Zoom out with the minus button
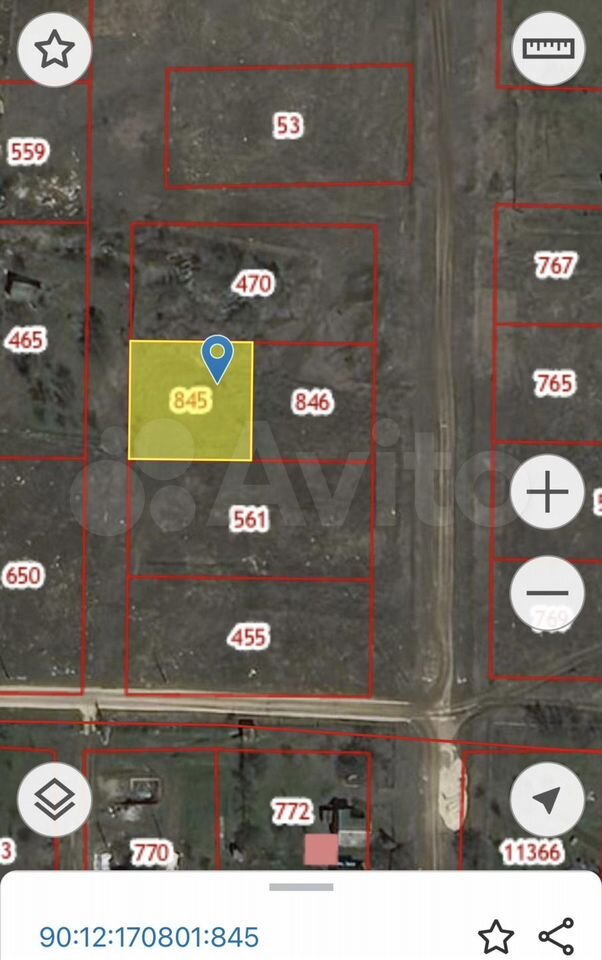 pos(548,593)
